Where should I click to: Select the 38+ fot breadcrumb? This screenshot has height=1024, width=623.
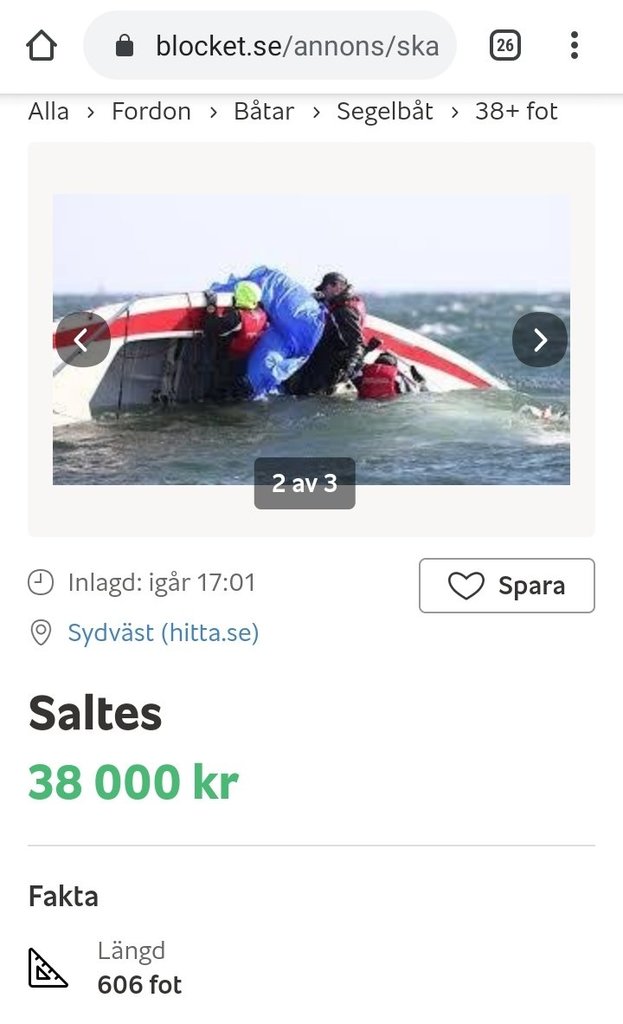pos(516,111)
